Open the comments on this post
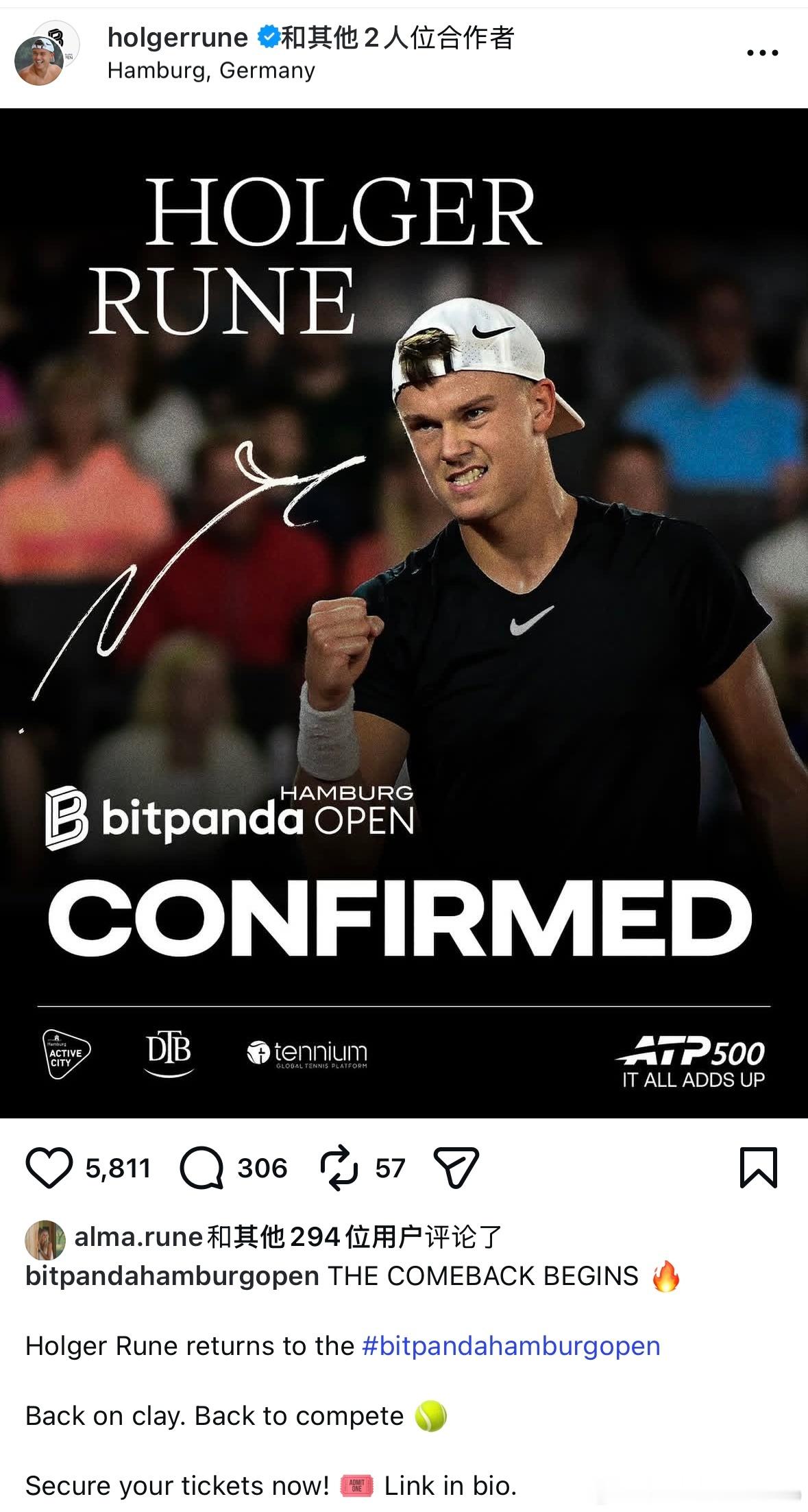The width and height of the screenshot is (808, 1512). (201, 1168)
